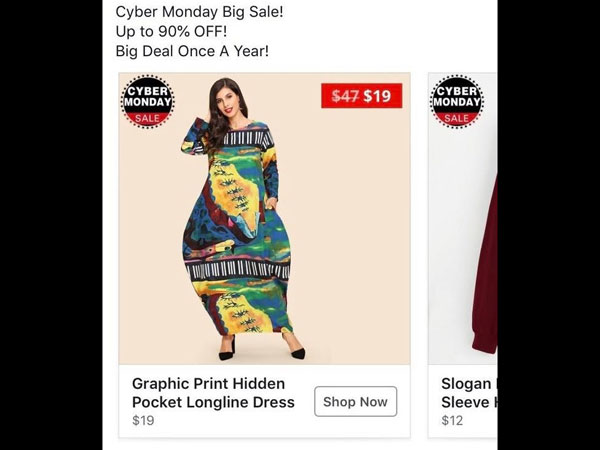Screen dimensions: 600x450
Task: Open the Graphic Print Hidden Pocket Dress card
Action: tap(264, 220)
